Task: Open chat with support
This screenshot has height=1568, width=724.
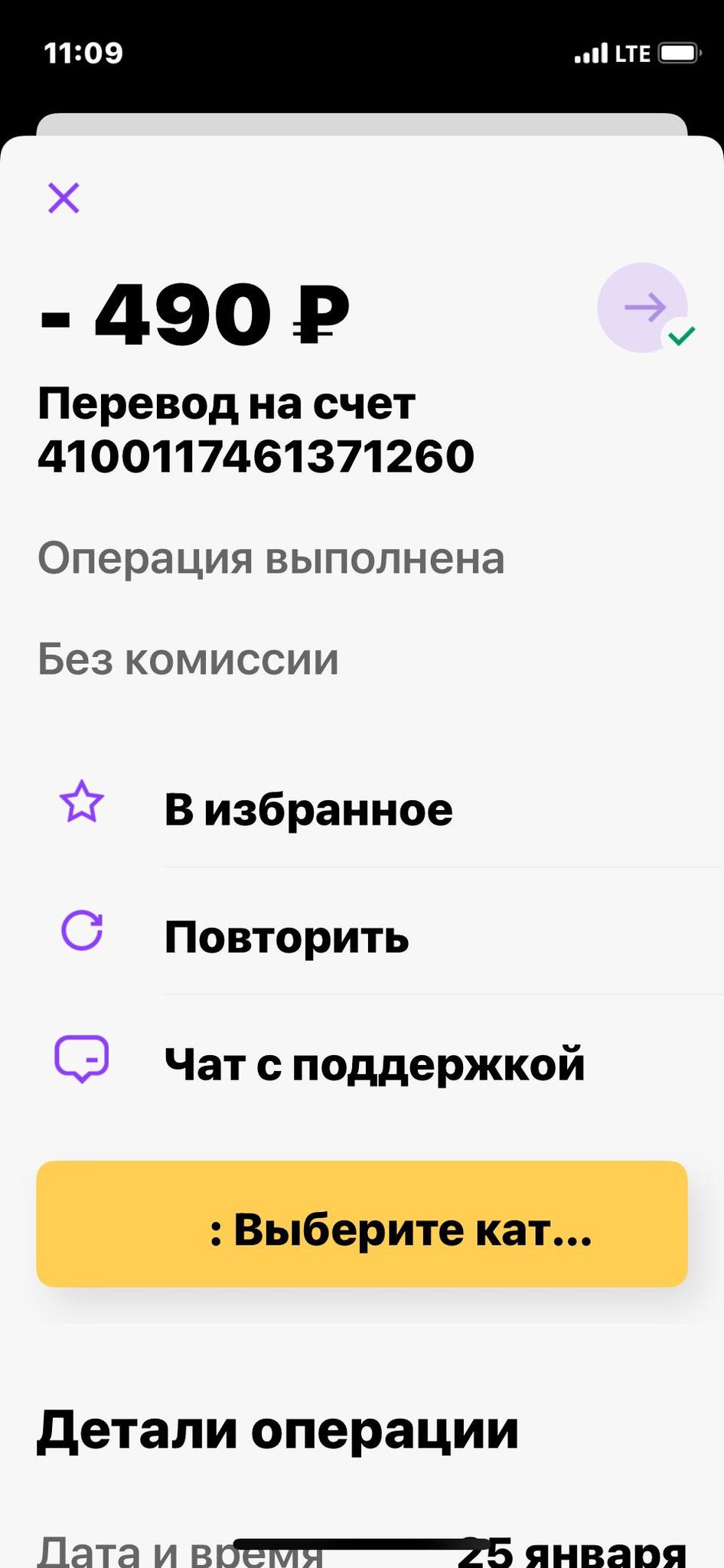Action: click(x=373, y=1064)
